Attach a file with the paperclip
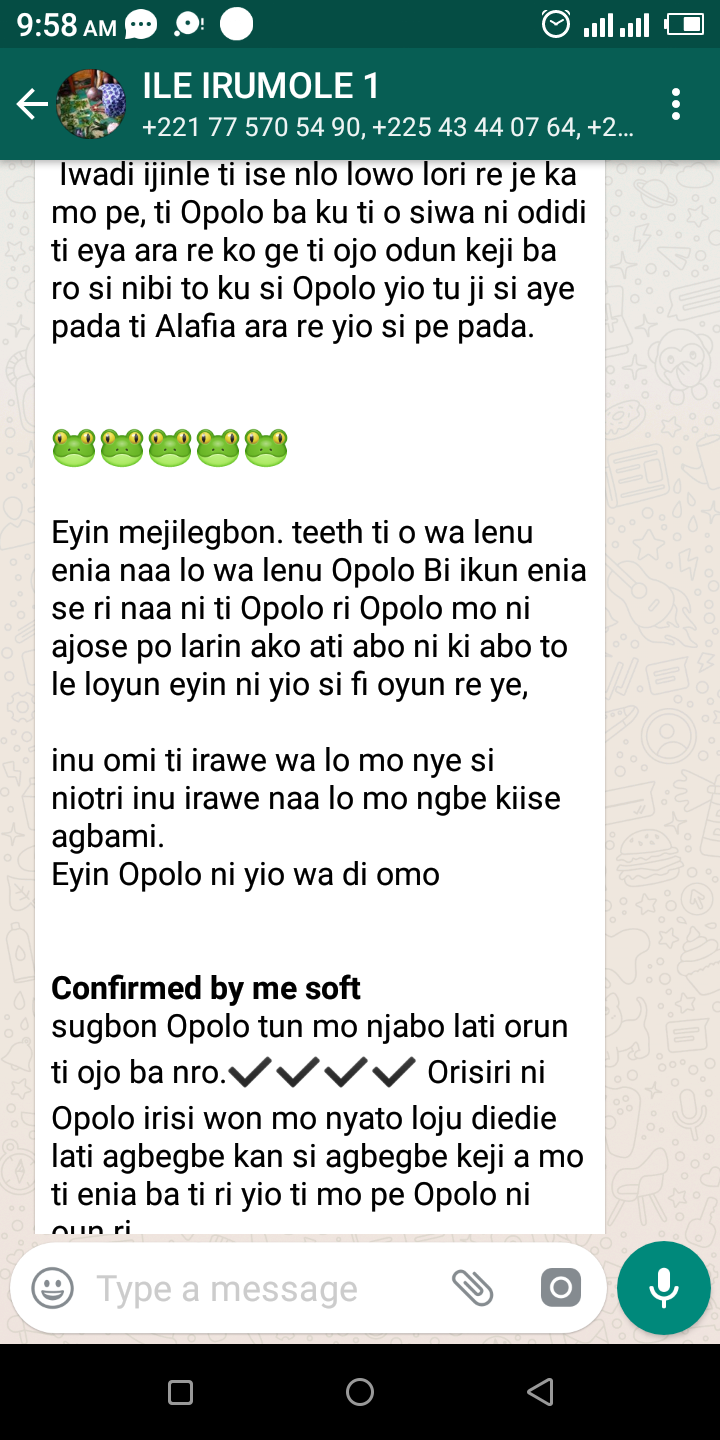The height and width of the screenshot is (1440, 720). click(472, 1288)
